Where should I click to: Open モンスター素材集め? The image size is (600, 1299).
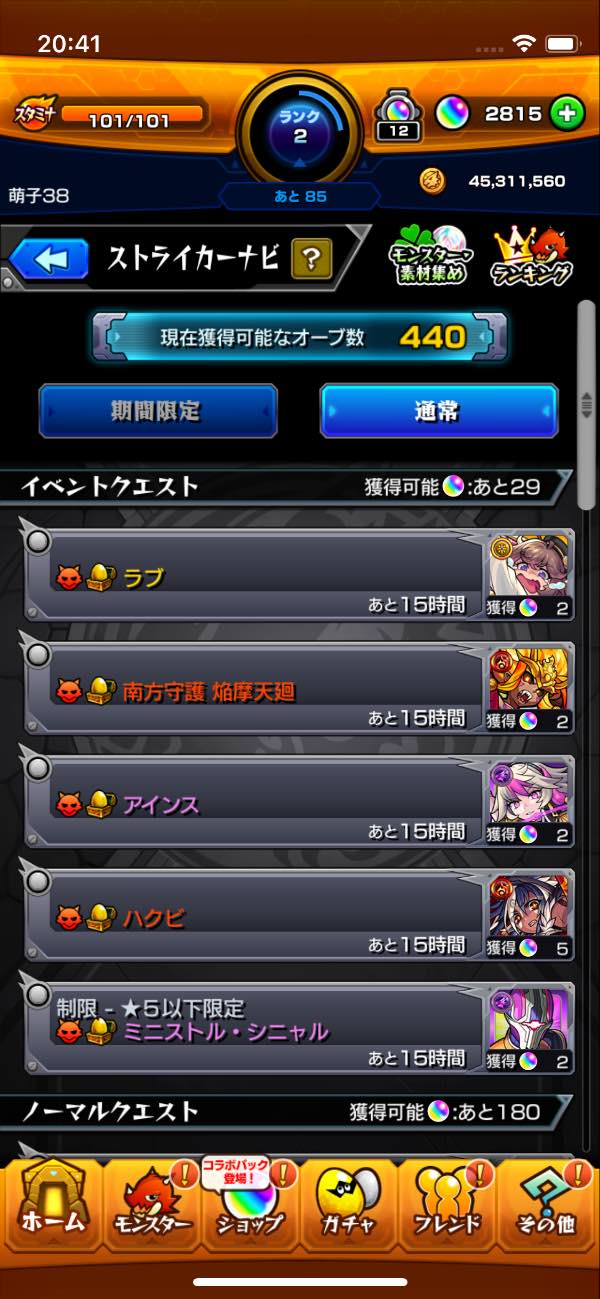coord(428,258)
